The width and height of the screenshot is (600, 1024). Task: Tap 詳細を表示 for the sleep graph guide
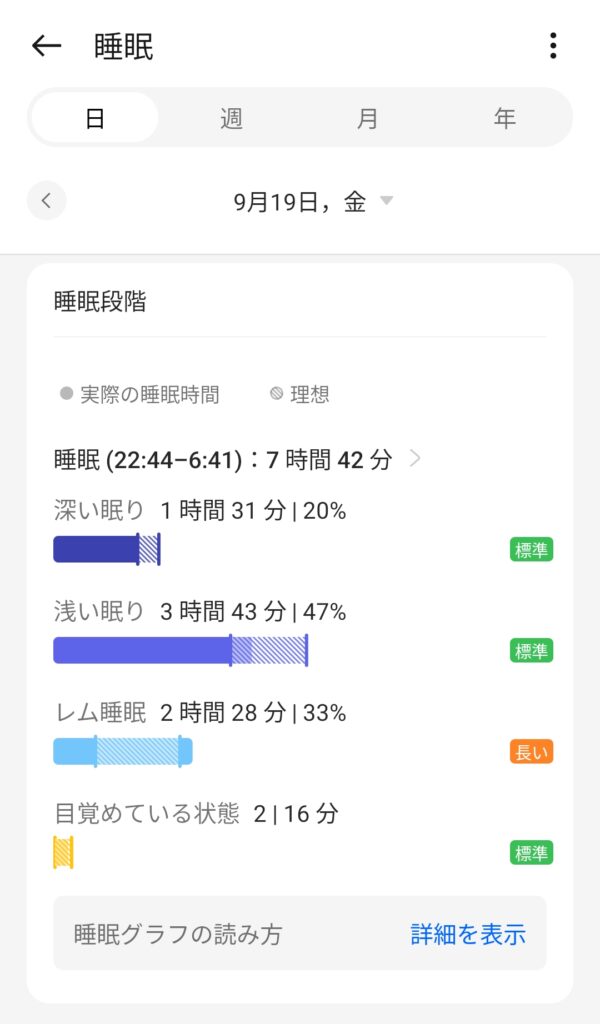click(x=468, y=934)
